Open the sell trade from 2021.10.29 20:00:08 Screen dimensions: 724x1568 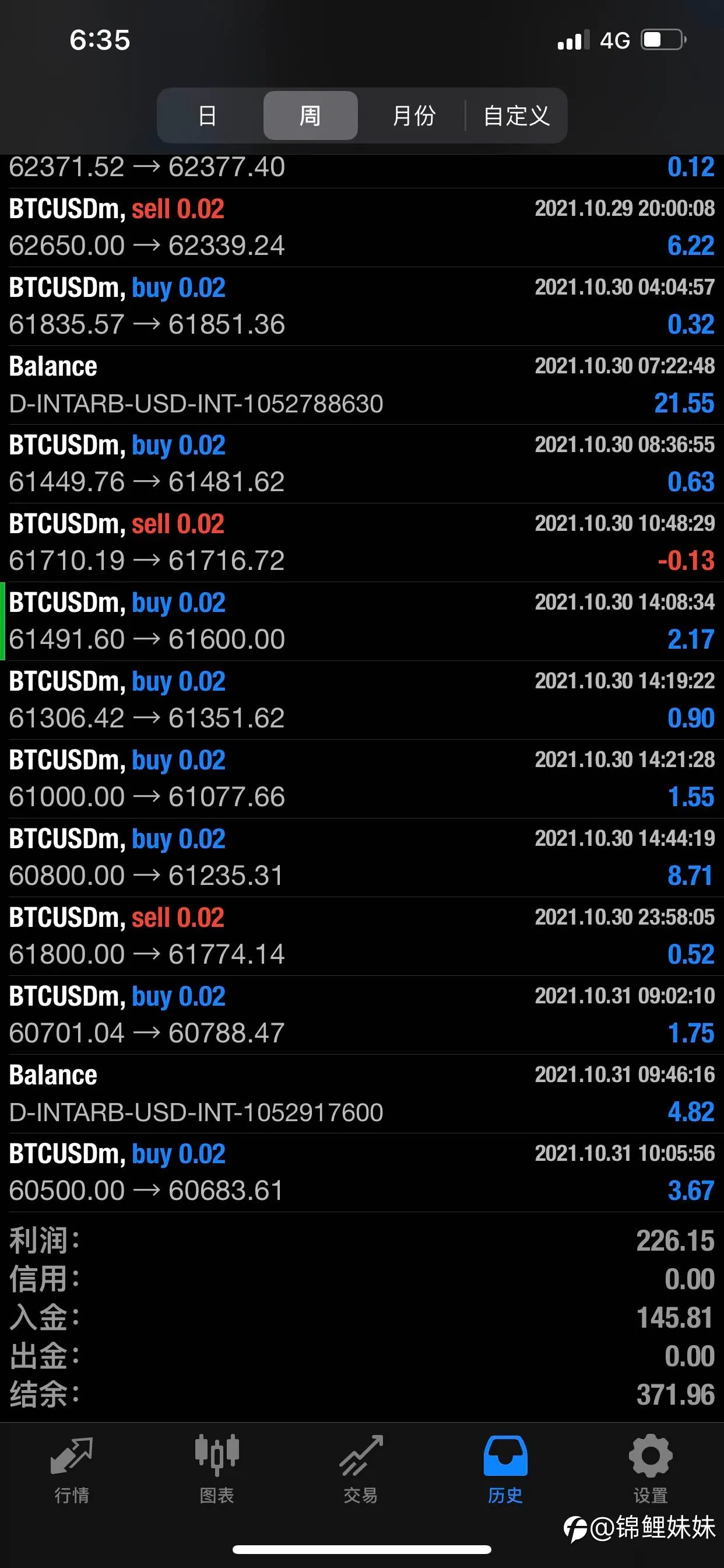click(362, 228)
